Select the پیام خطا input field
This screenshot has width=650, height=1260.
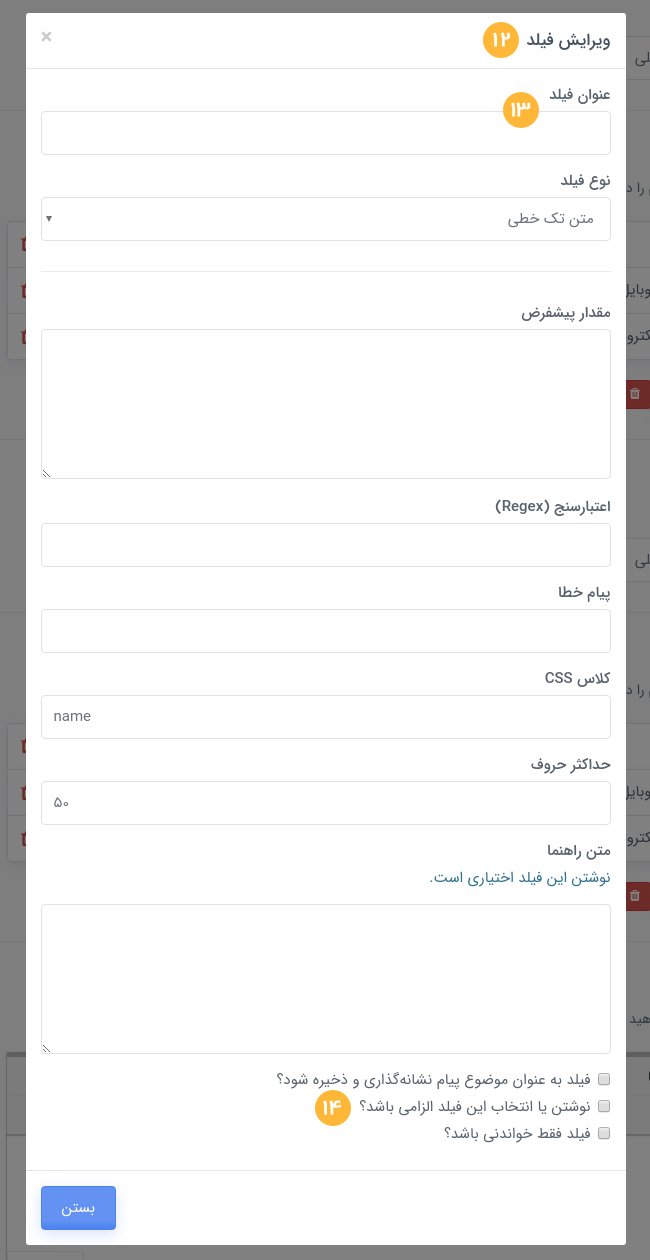point(325,631)
